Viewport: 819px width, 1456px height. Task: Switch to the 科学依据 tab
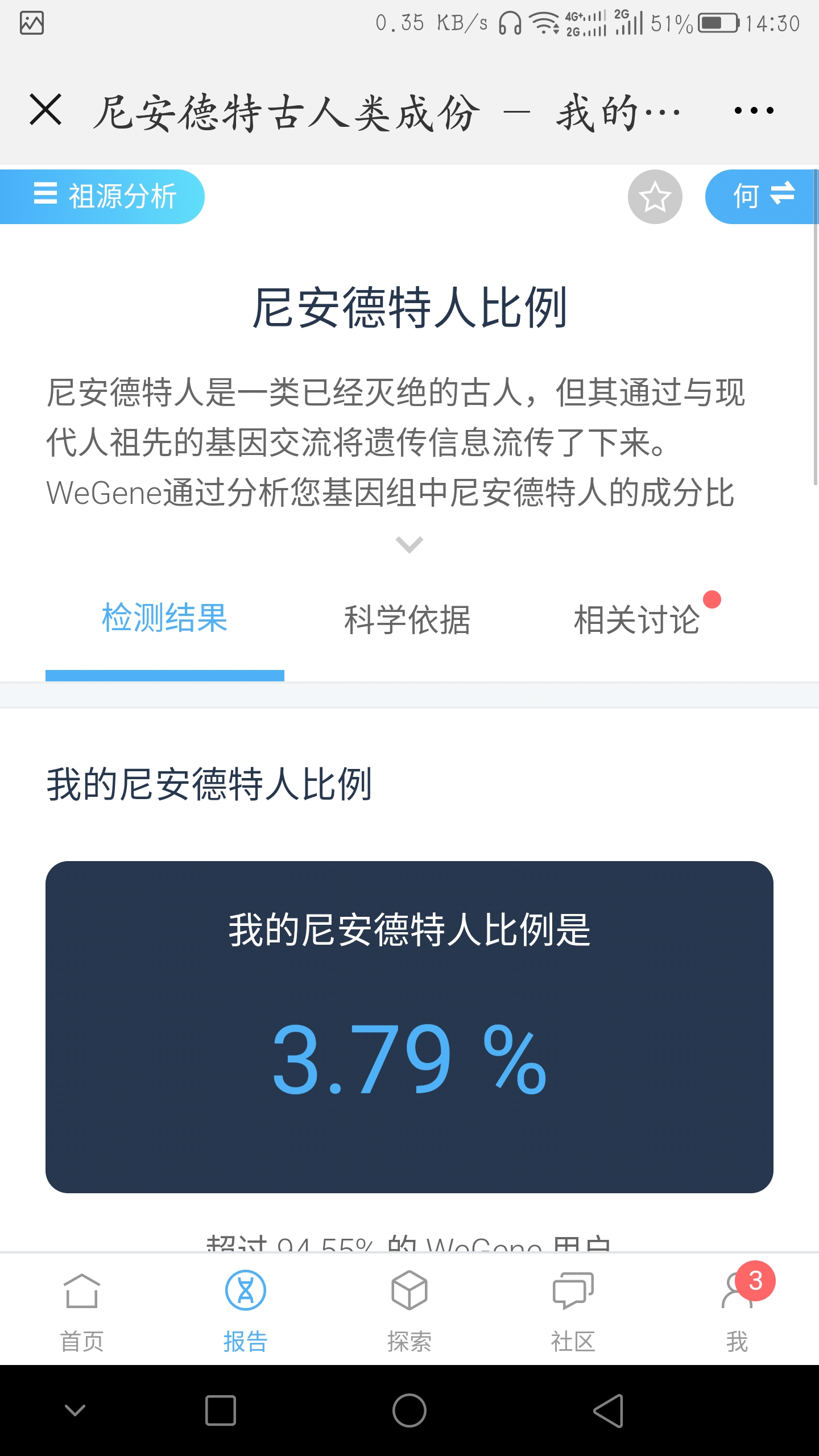[407, 619]
